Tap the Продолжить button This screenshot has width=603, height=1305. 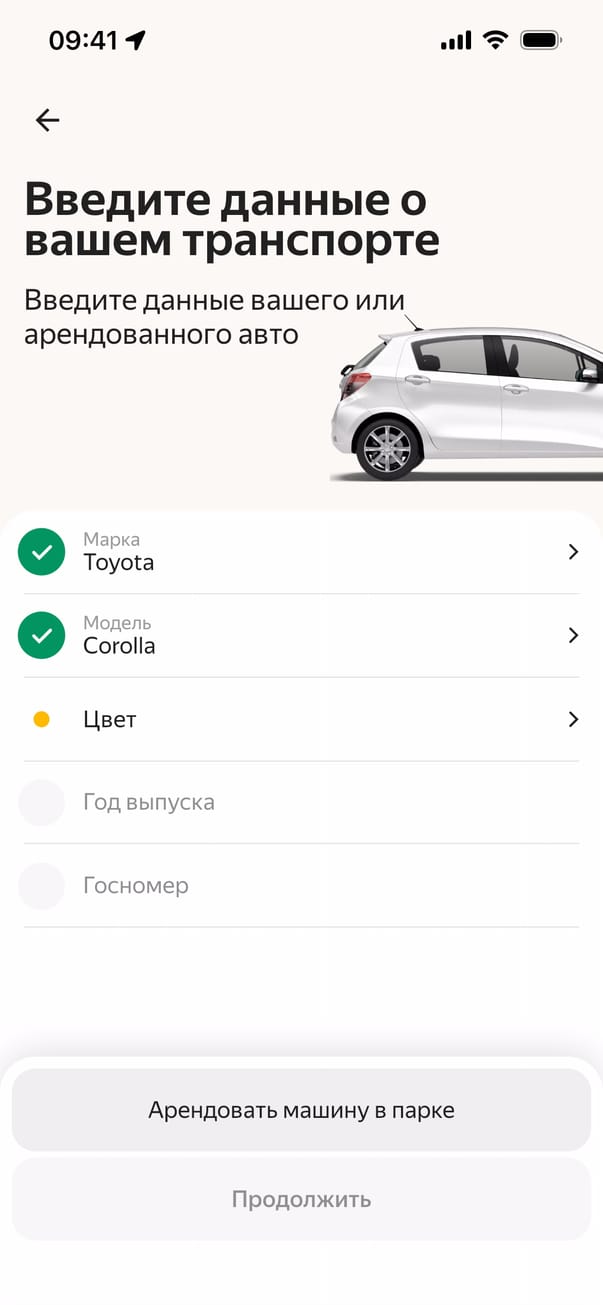coord(301,1199)
